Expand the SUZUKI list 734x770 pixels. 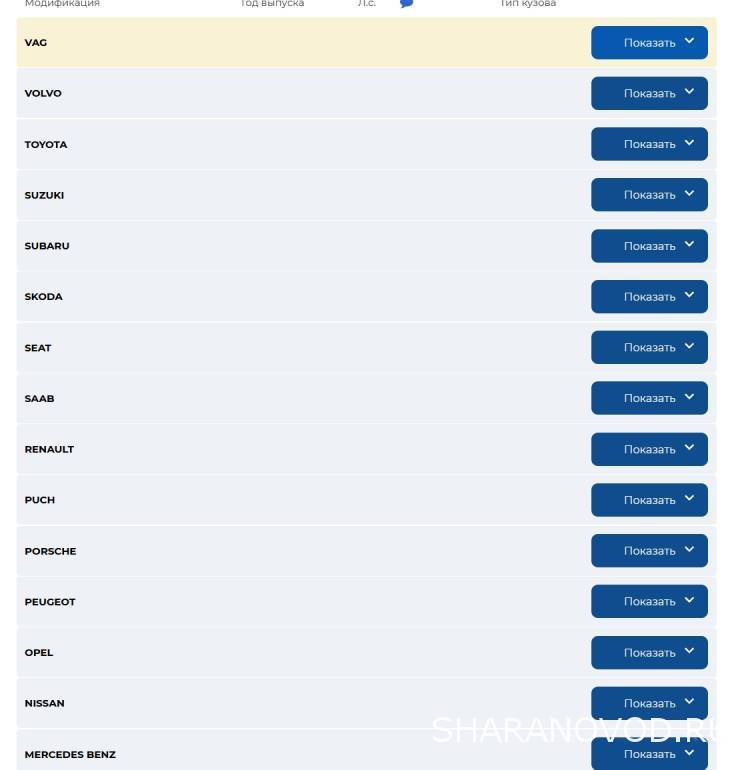[649, 195]
